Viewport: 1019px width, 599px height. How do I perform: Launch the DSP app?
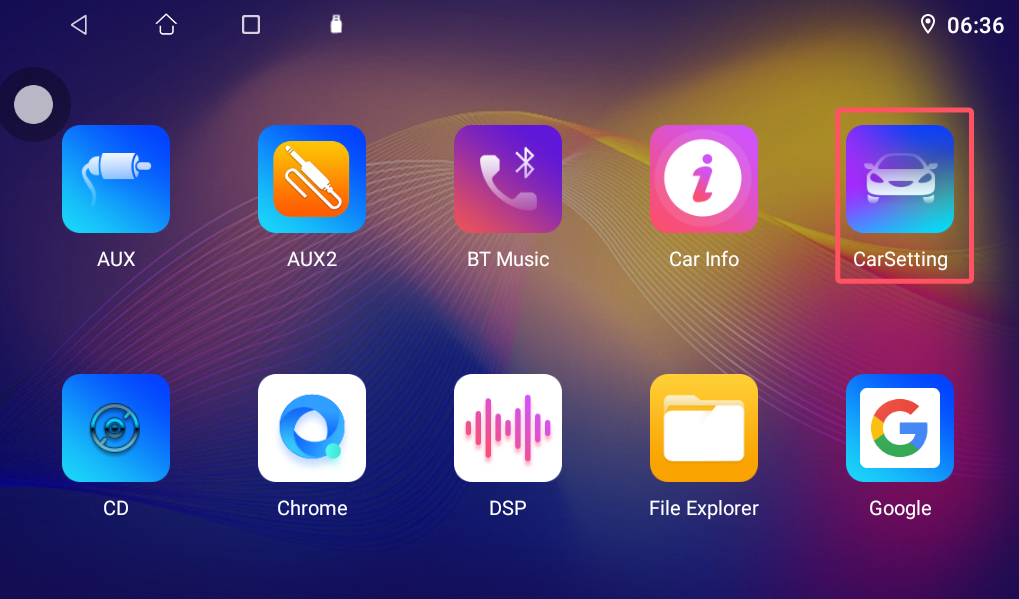(x=508, y=428)
